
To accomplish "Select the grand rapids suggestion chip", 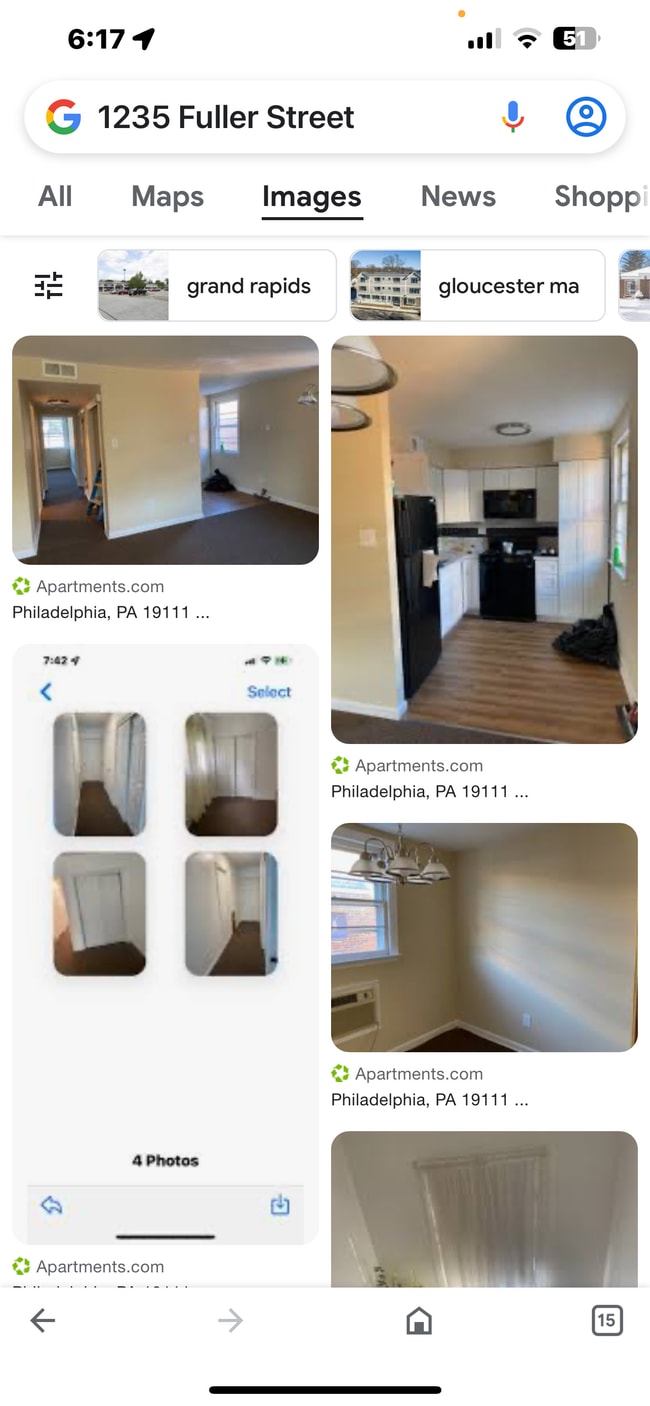I will coord(217,286).
